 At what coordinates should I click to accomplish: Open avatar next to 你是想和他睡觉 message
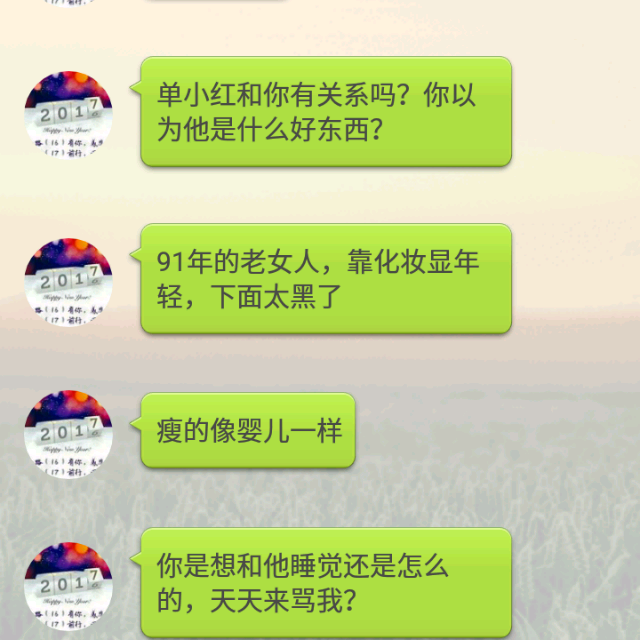tap(68, 586)
